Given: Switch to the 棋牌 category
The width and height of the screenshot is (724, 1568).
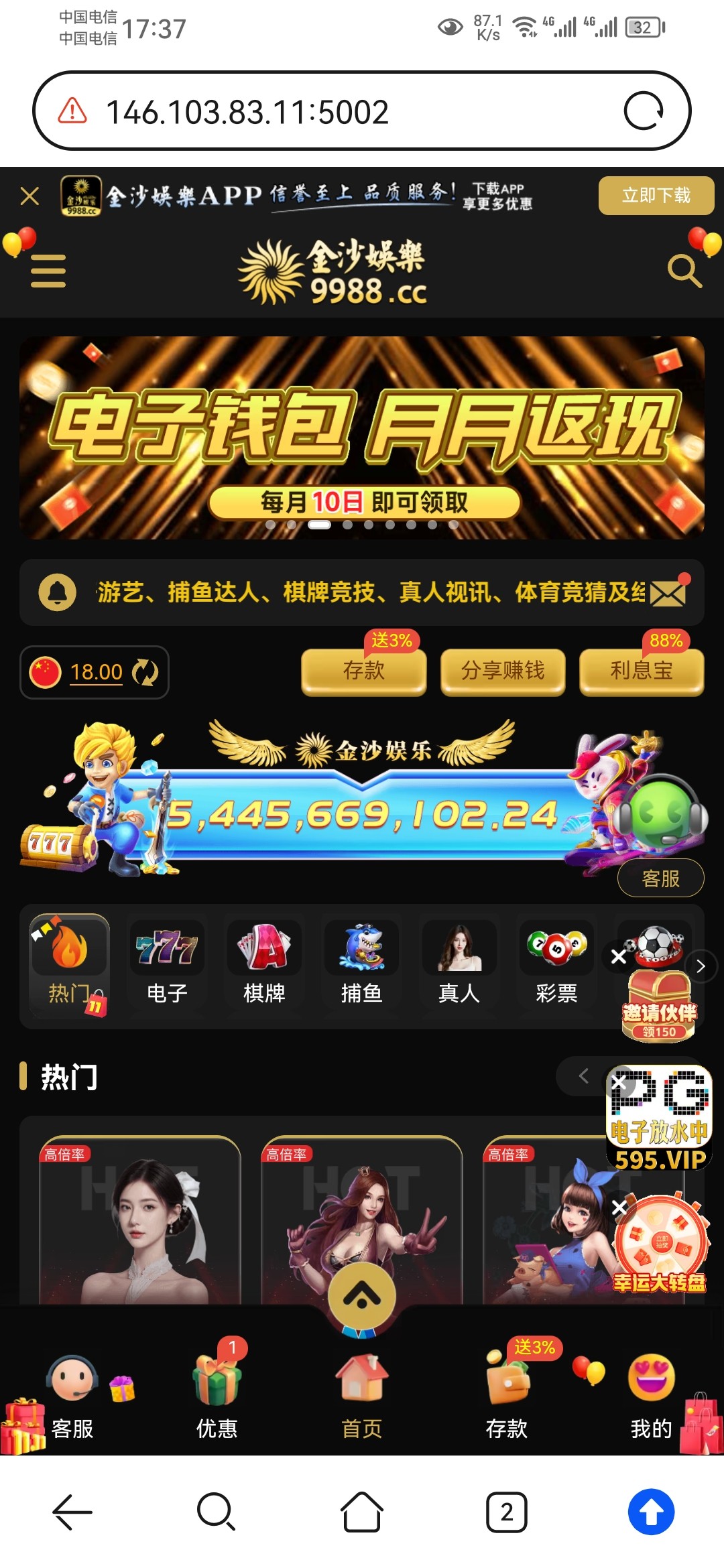Looking at the screenshot, I should 264,962.
